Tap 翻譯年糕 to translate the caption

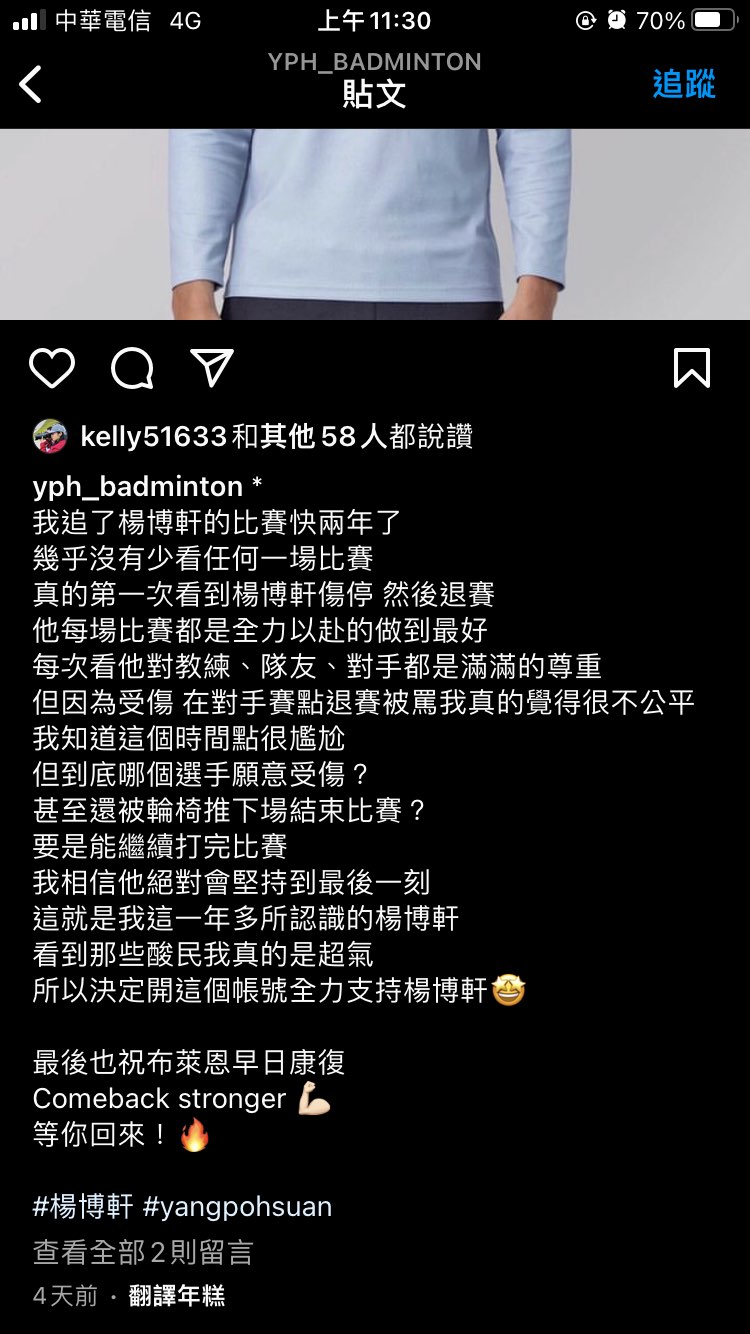pyautogui.click(x=177, y=1296)
